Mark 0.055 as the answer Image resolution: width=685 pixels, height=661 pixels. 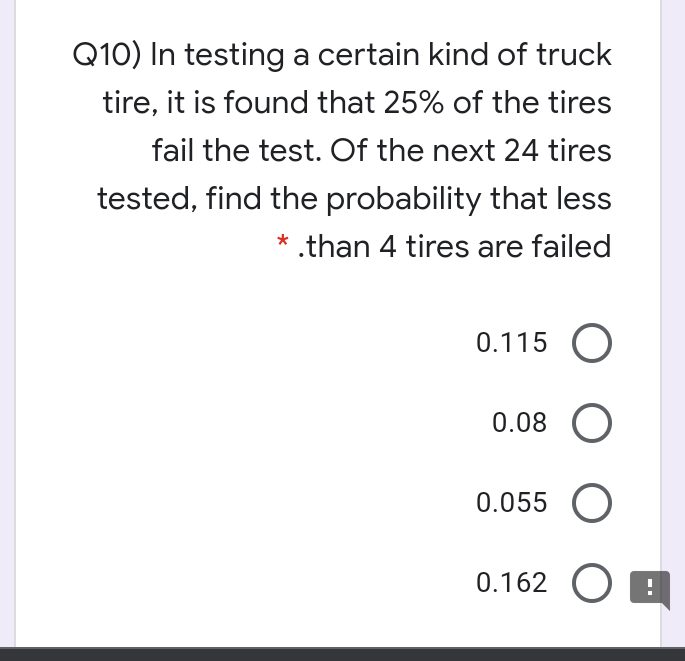point(592,503)
